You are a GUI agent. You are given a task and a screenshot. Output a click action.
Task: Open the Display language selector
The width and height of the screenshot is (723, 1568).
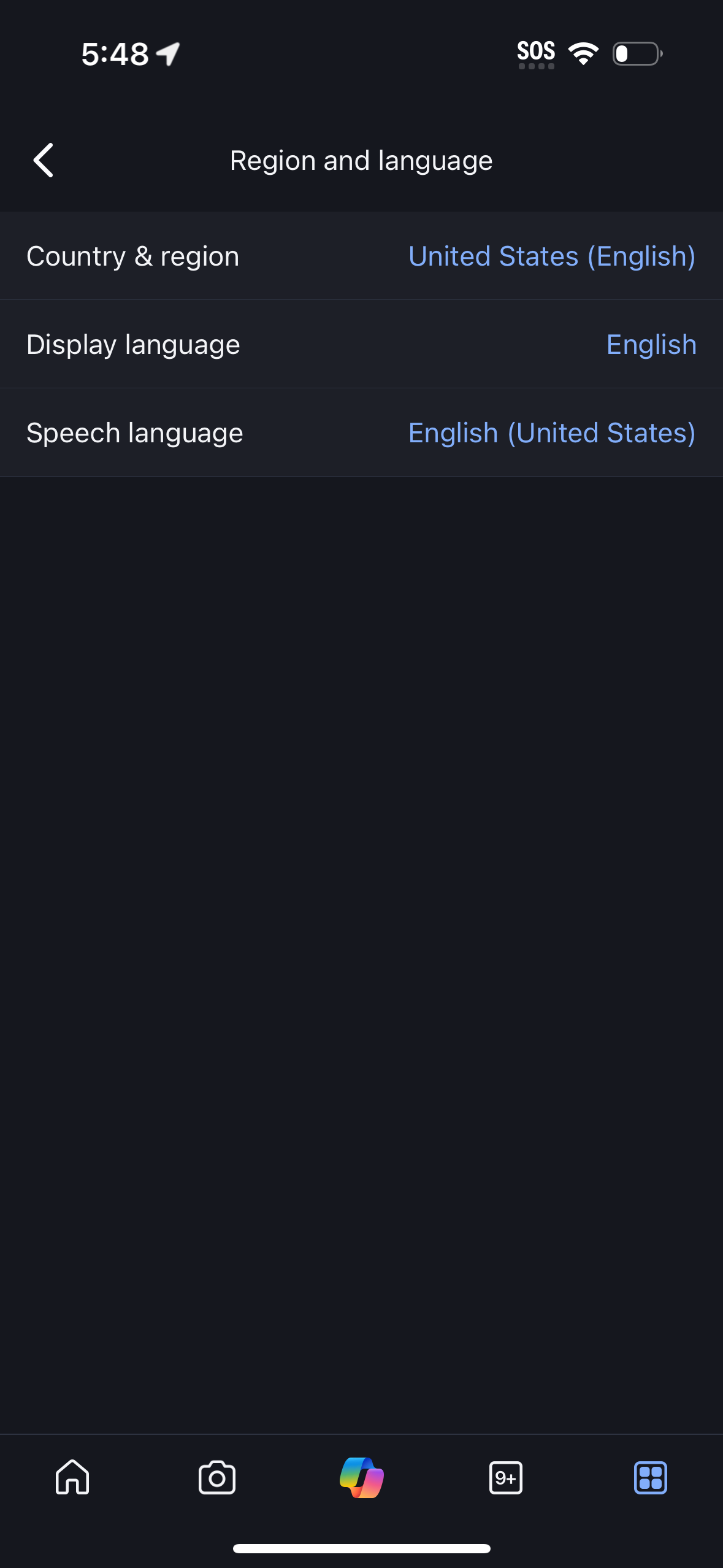[x=361, y=344]
